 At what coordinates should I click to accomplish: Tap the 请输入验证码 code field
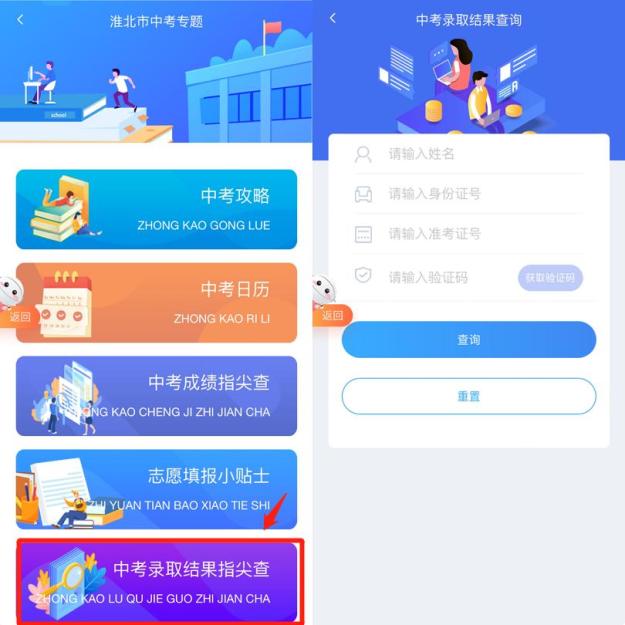[x=434, y=277]
